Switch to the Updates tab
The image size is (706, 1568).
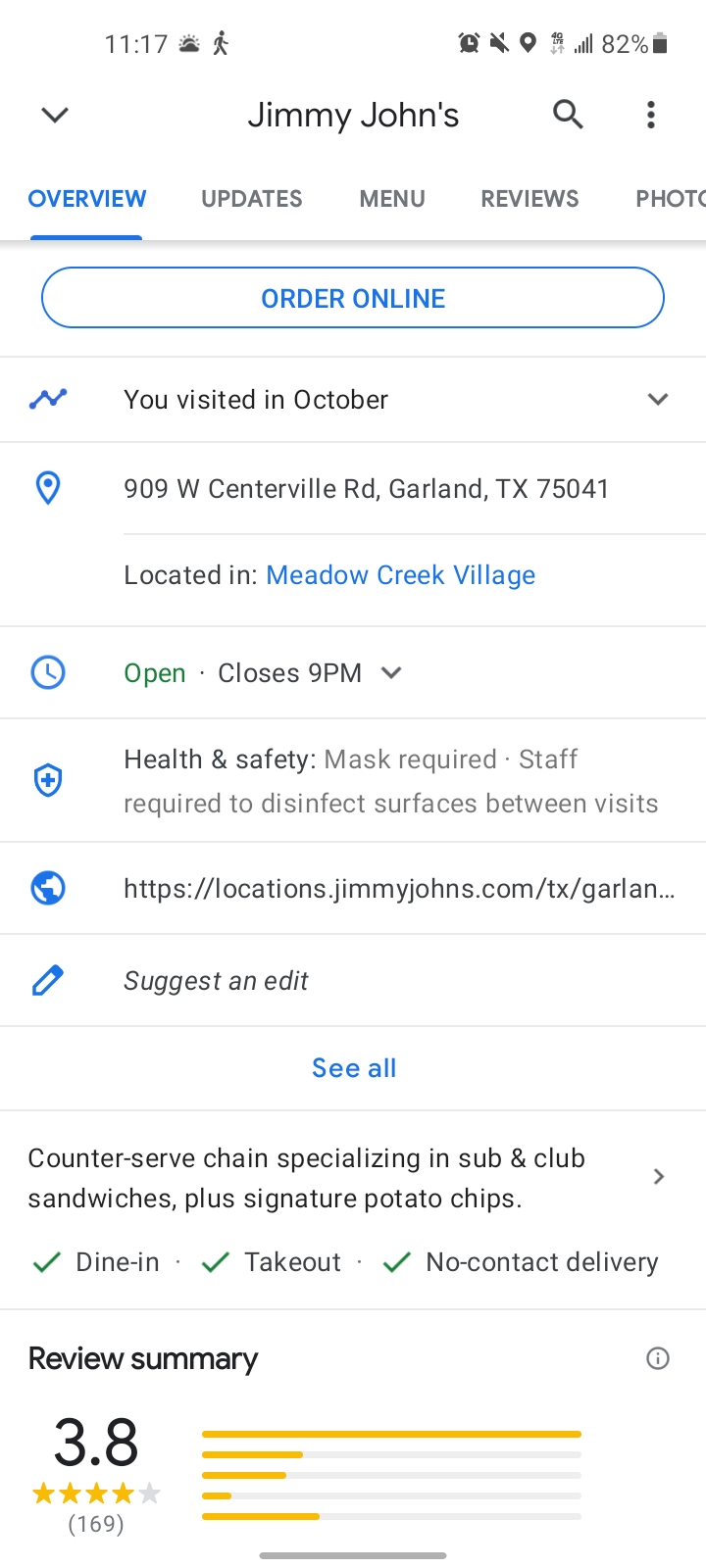point(251,199)
